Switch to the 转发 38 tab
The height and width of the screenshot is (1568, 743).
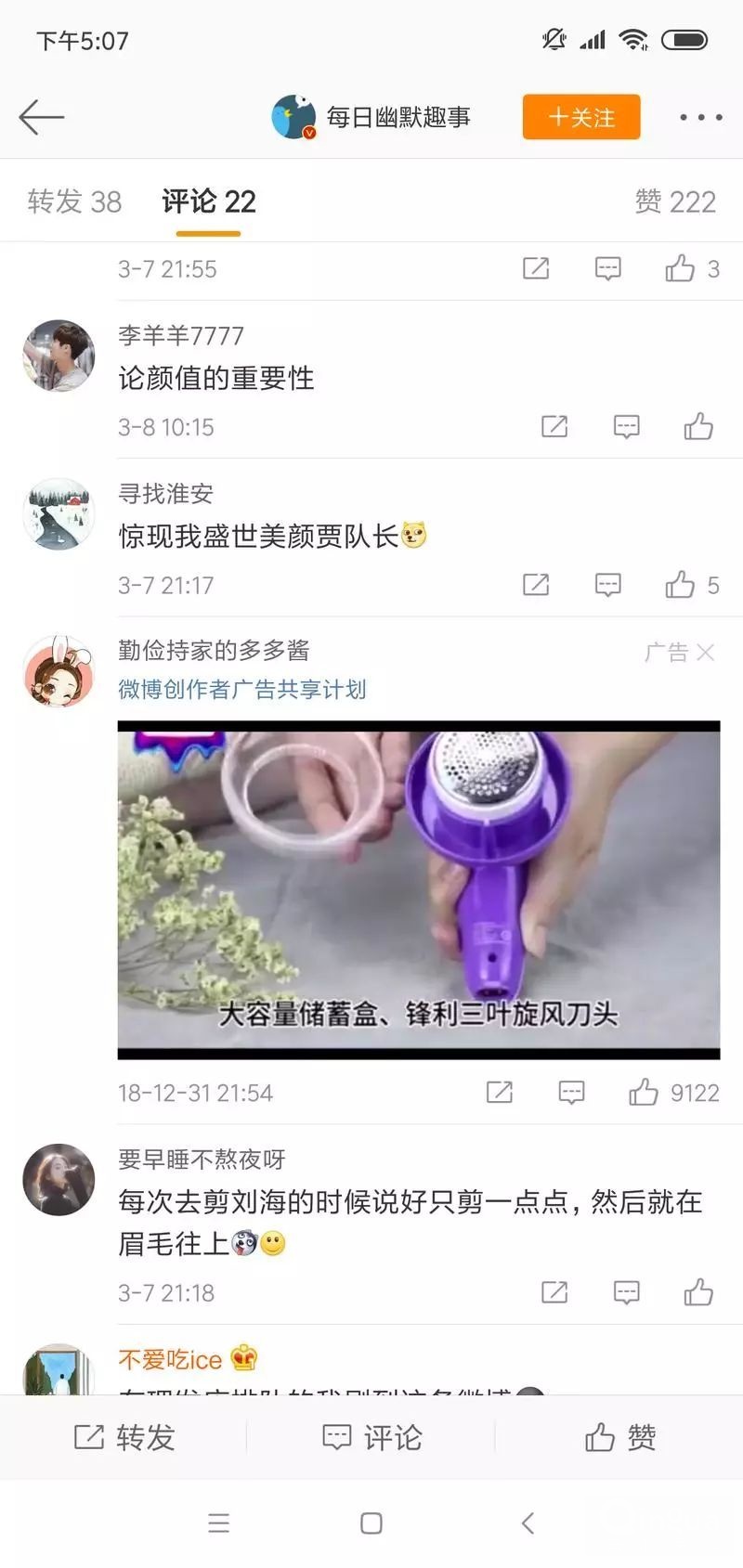tap(74, 201)
